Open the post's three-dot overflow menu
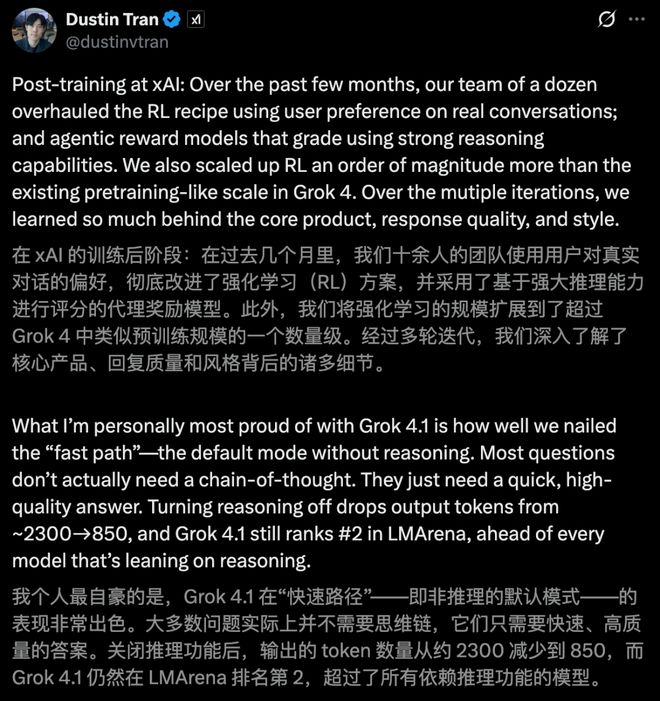 click(x=638, y=20)
